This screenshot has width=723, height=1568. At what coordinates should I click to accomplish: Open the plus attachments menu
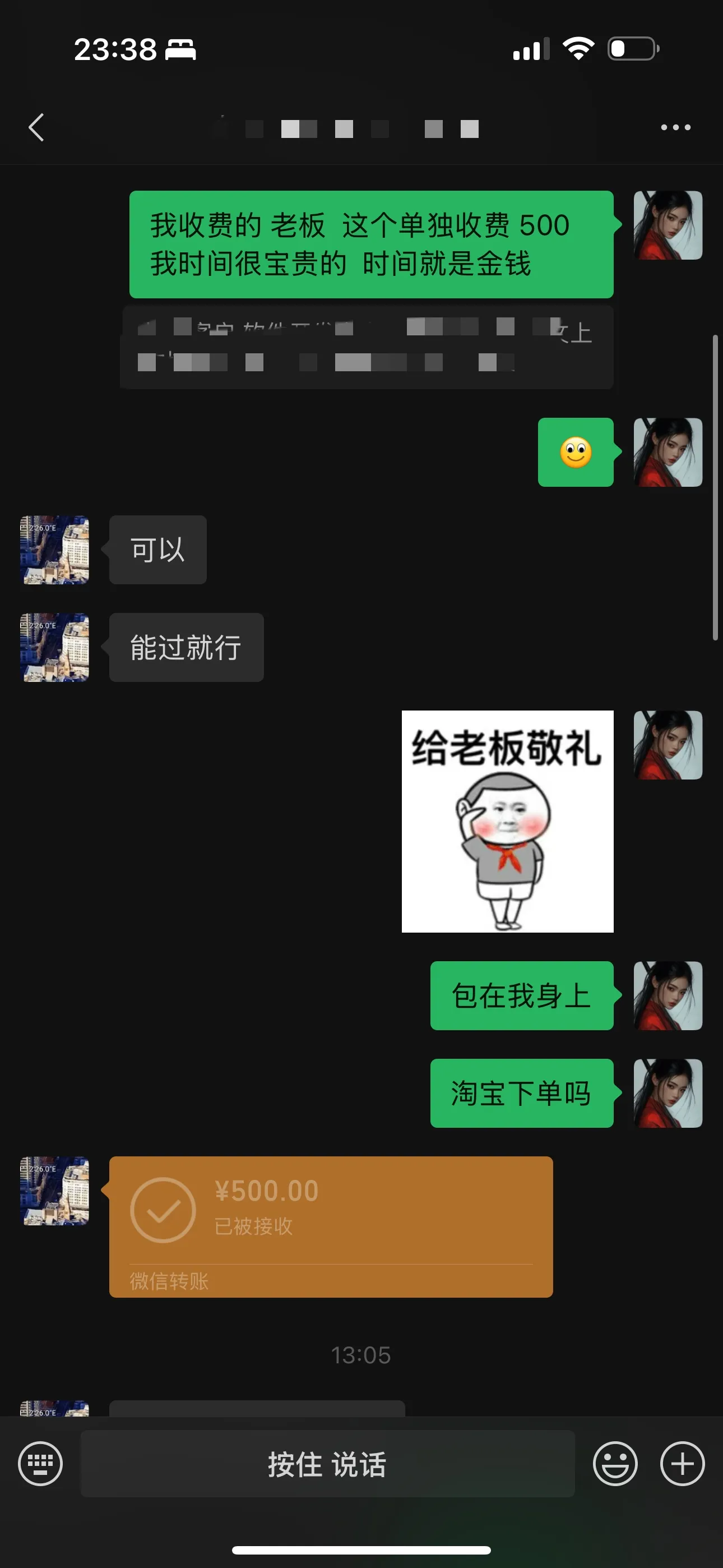[682, 1463]
